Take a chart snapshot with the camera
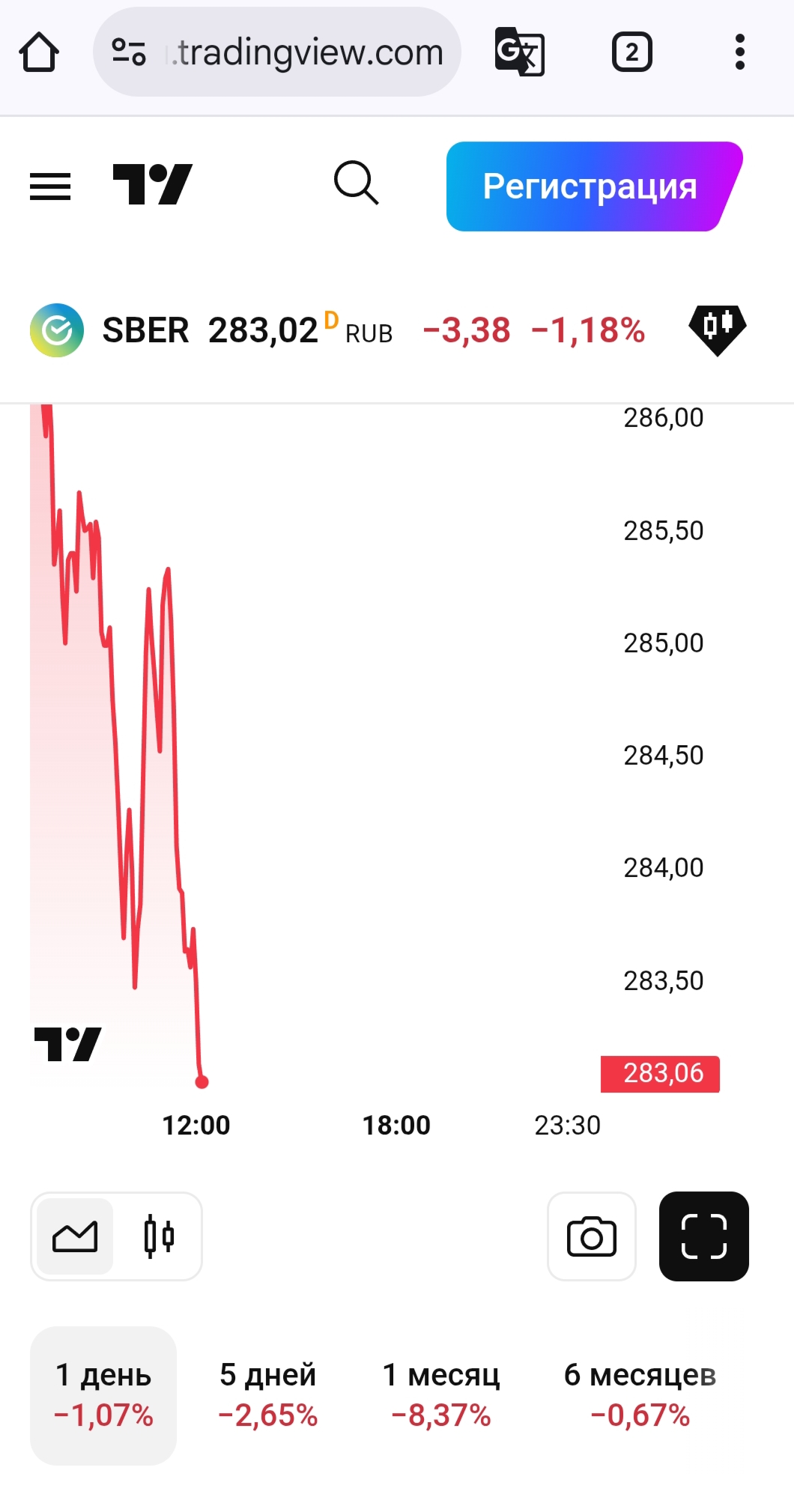This screenshot has width=794, height=1512. [x=591, y=1236]
